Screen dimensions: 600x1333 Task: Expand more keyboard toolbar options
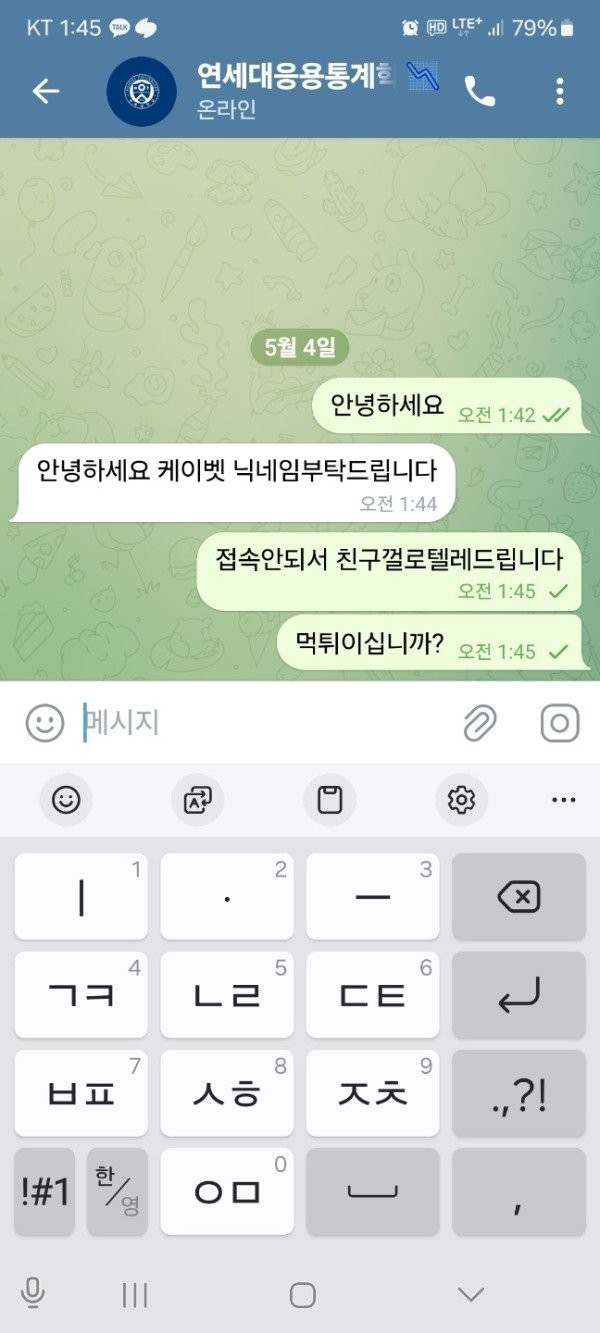(x=563, y=800)
